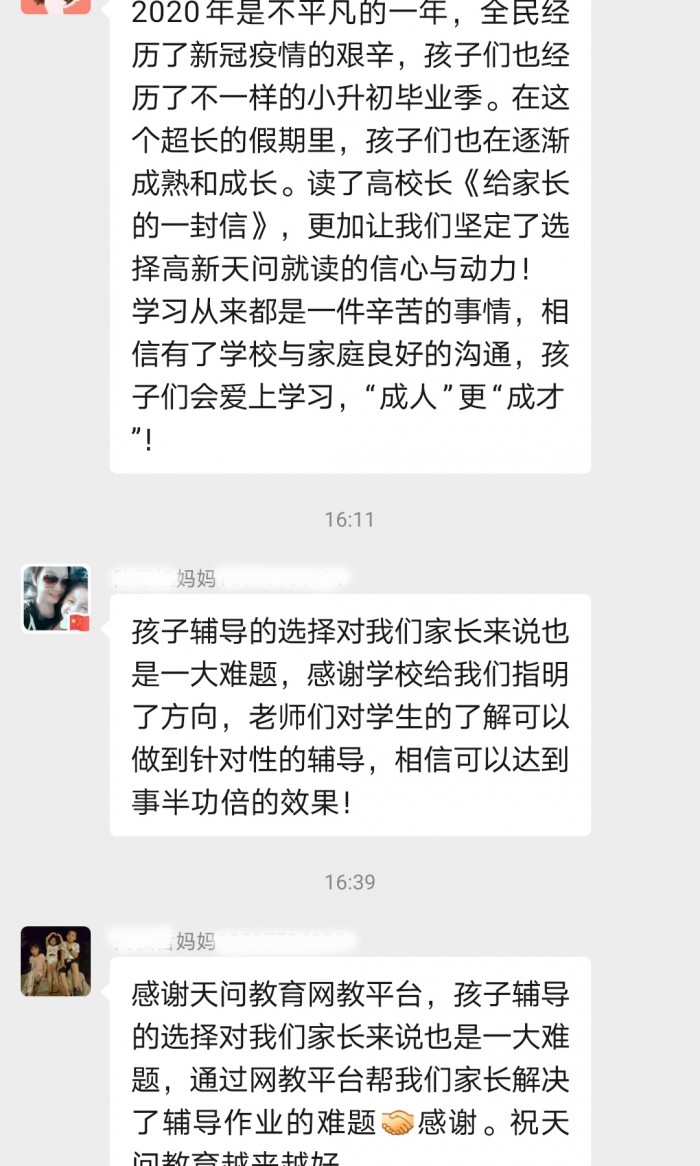This screenshot has height=1166, width=700.
Task: Open profile of the 16:11 message sender's avatar
Action: [56, 598]
